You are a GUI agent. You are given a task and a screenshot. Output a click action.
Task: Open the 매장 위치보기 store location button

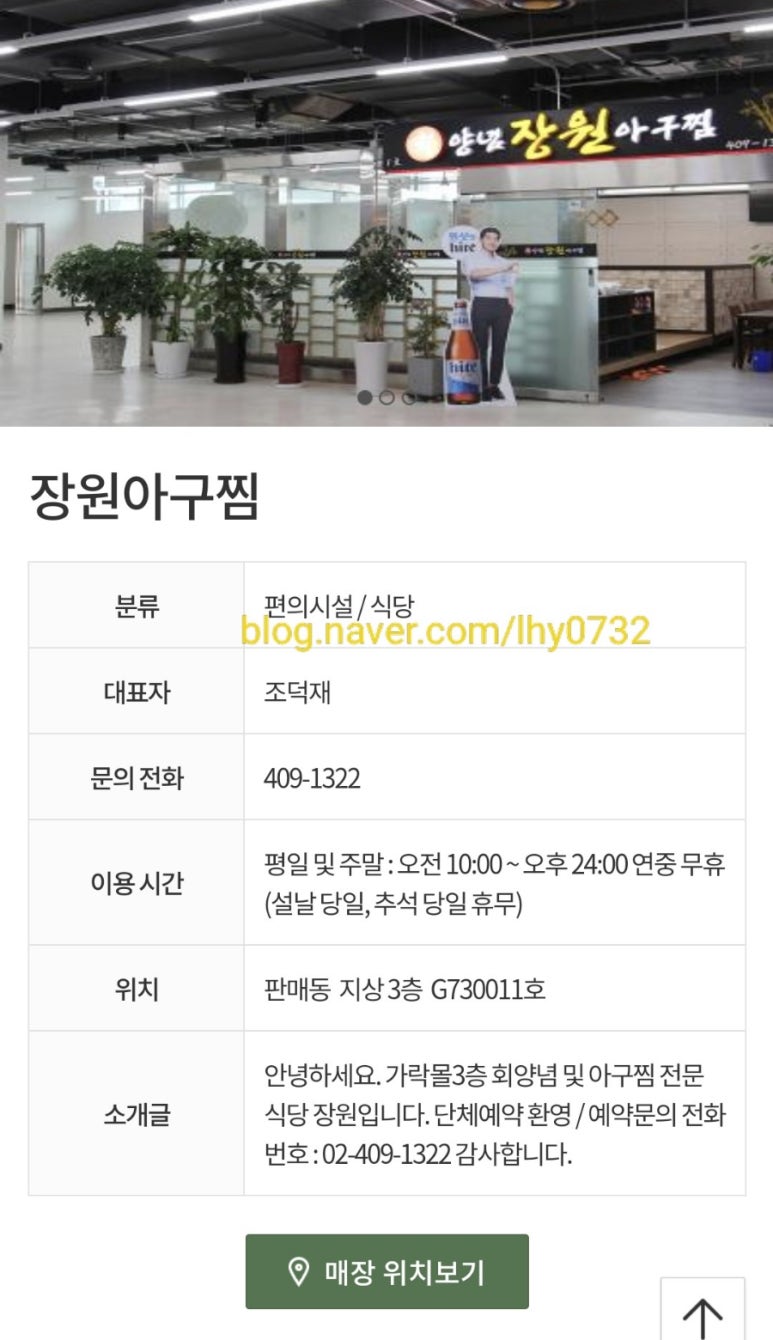(x=387, y=1271)
